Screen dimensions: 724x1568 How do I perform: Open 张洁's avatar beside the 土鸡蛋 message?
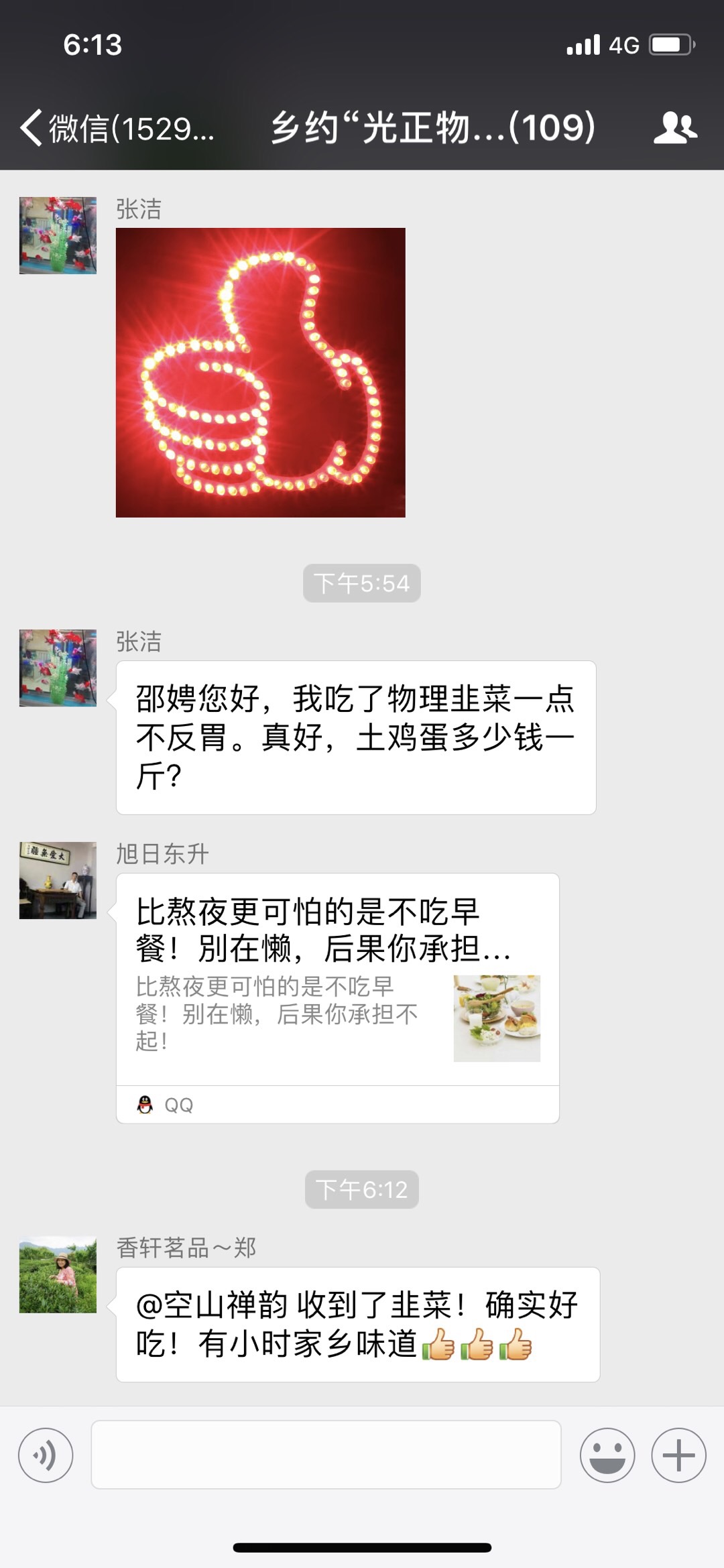[58, 668]
